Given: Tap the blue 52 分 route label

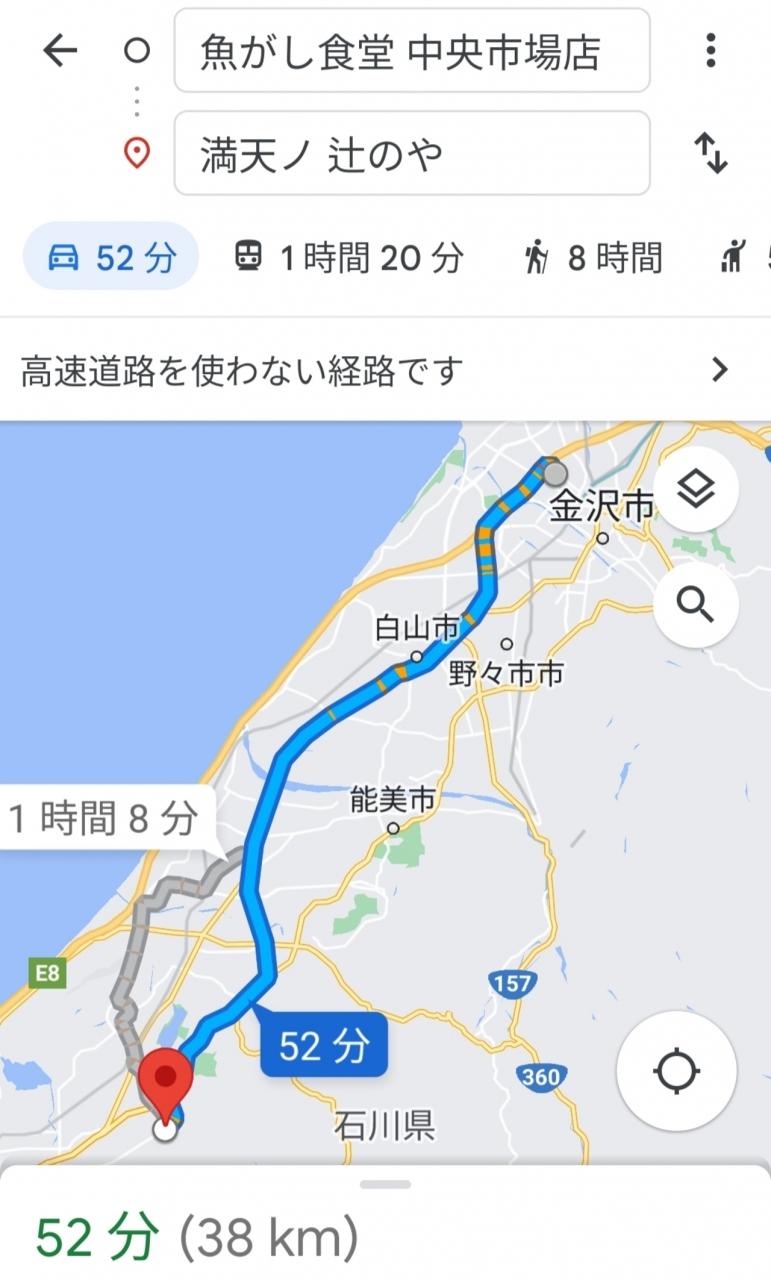Looking at the screenshot, I should [323, 1047].
